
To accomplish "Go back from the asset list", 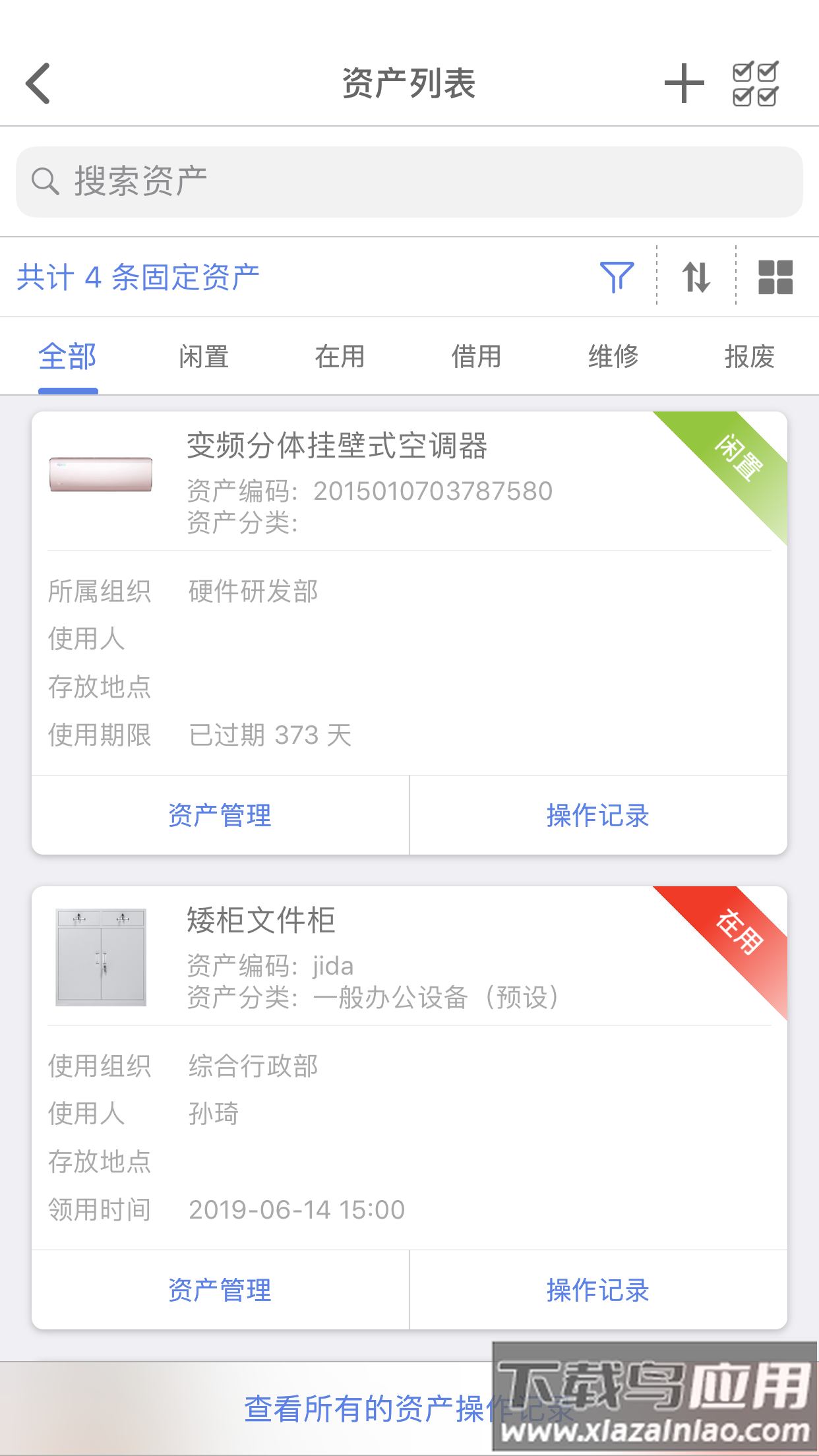I will tap(38, 84).
